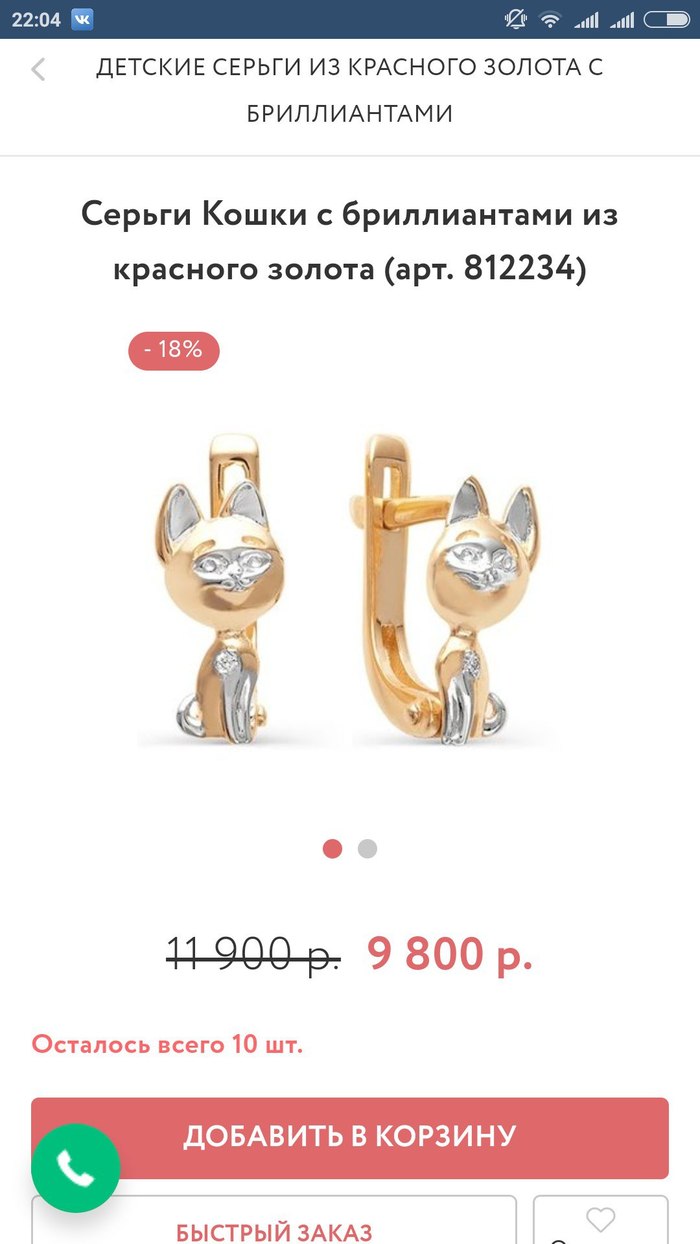The width and height of the screenshot is (700, 1244).
Task: Open the cat earrings product photo
Action: coord(348,590)
